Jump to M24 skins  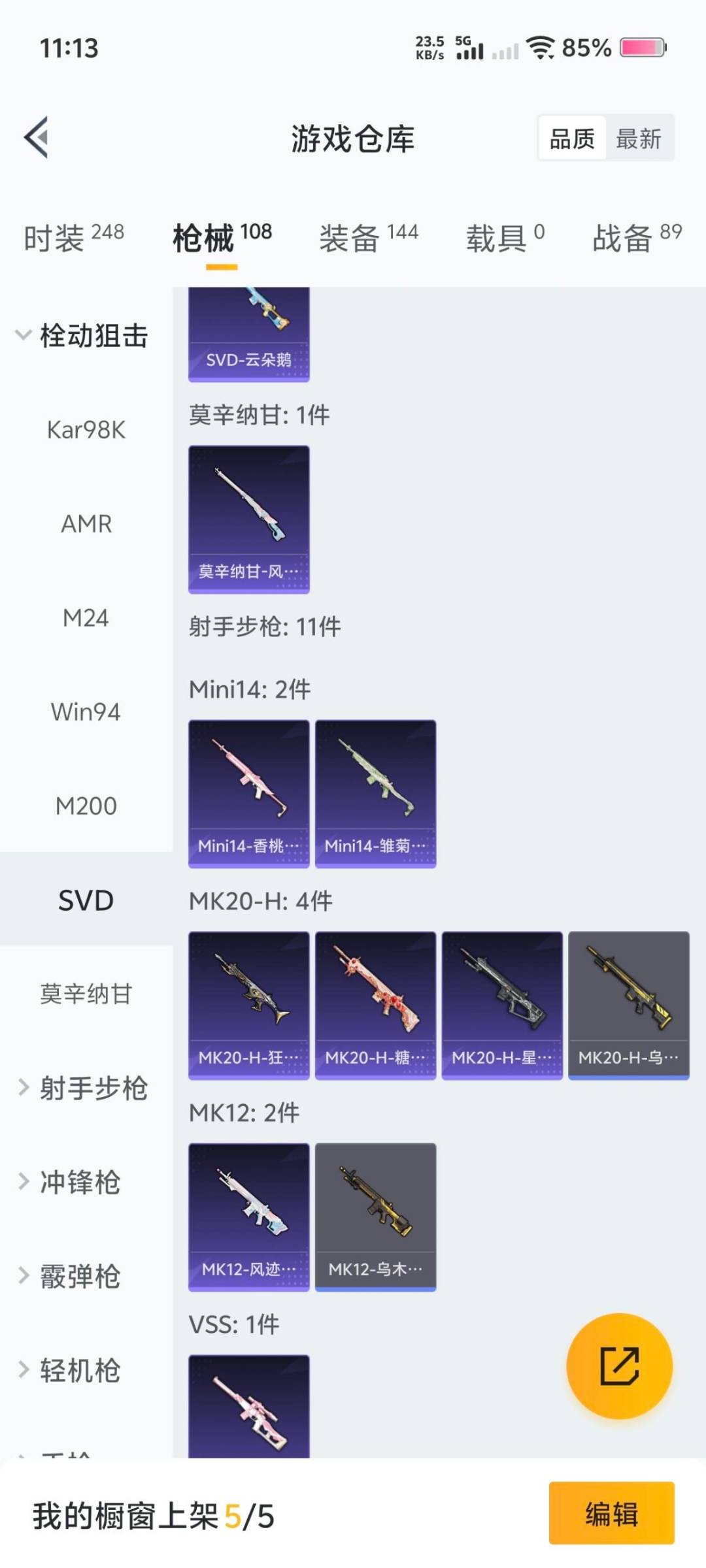[86, 618]
